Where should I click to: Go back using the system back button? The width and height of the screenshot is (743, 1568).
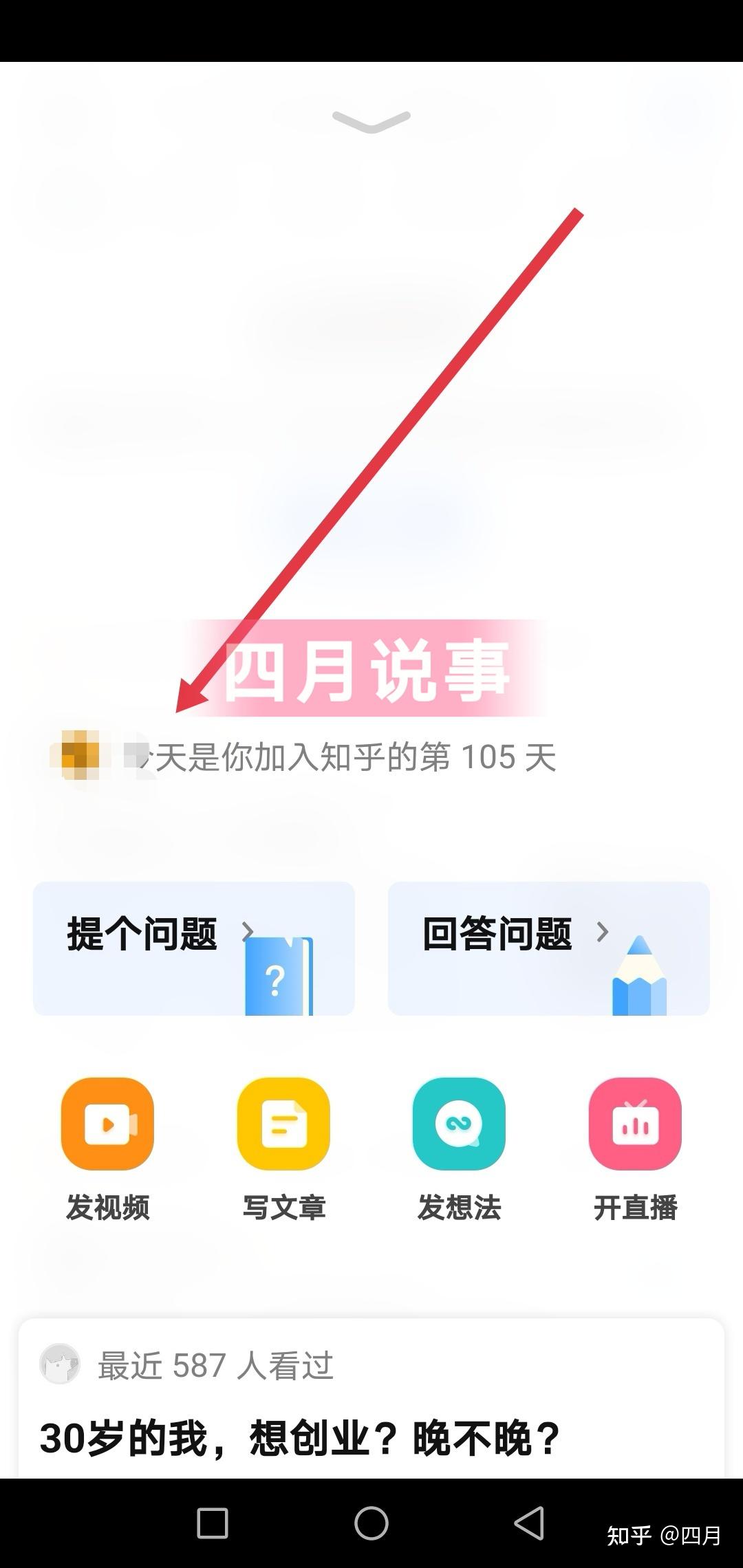click(x=530, y=1523)
